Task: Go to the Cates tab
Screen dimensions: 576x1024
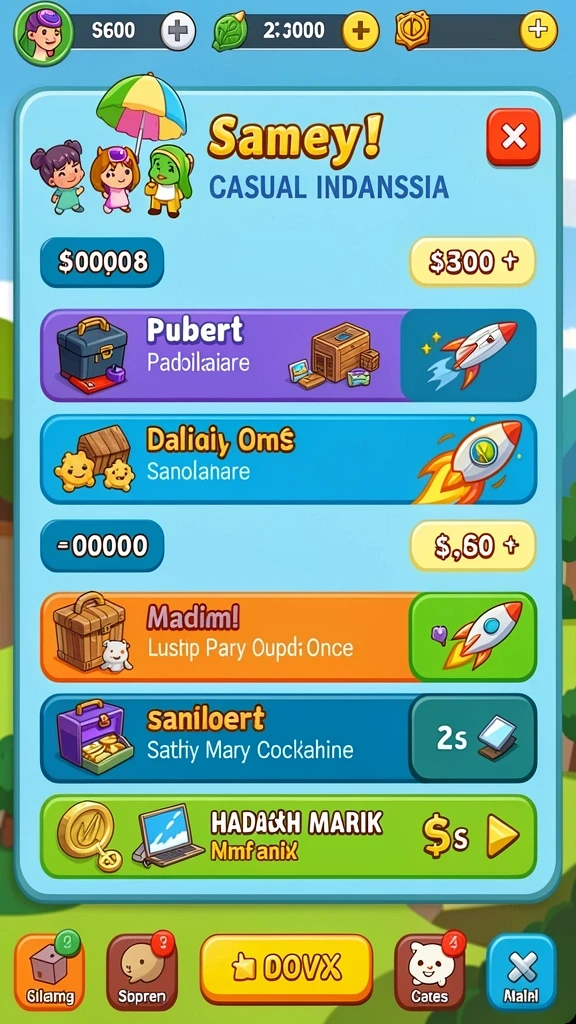Action: pos(430,972)
